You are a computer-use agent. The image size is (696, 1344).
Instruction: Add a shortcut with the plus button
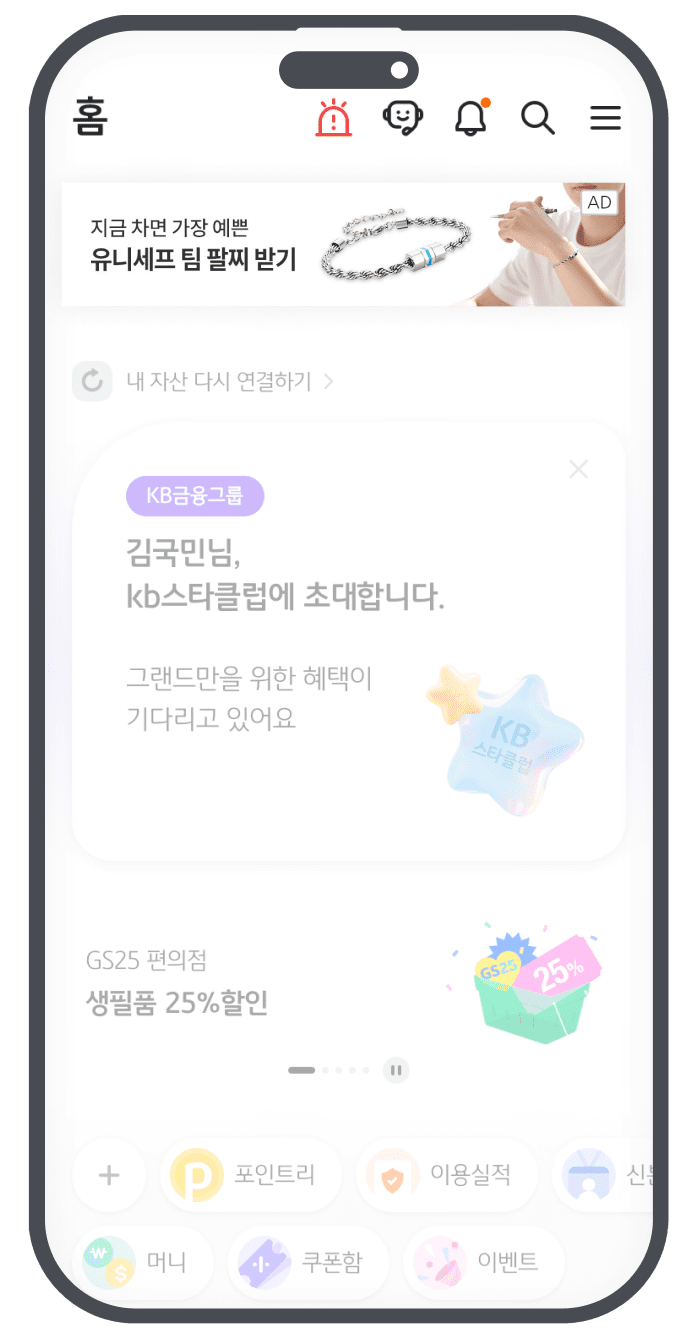[x=109, y=1175]
